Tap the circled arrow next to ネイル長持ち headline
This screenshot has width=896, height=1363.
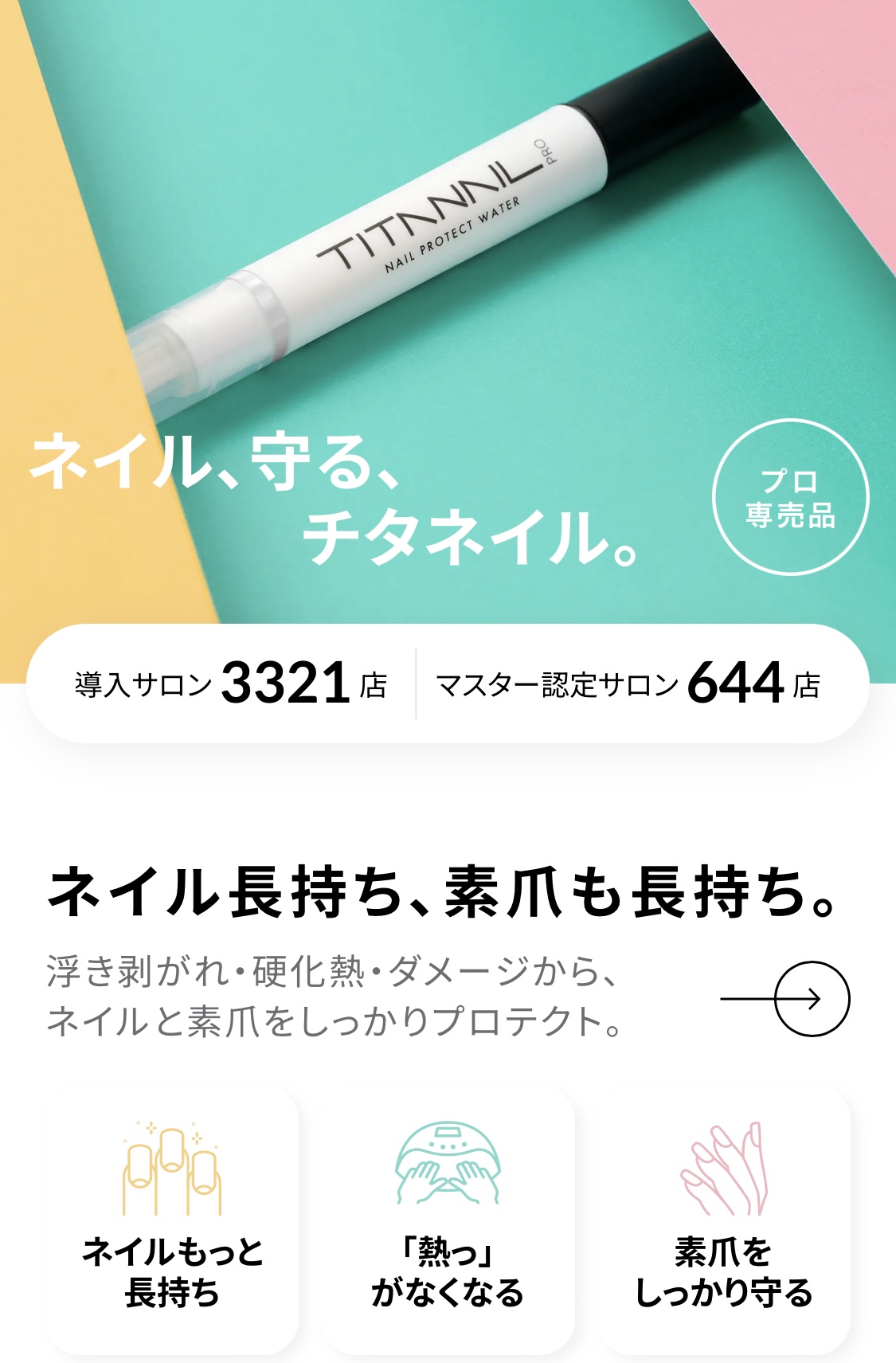pos(811,999)
